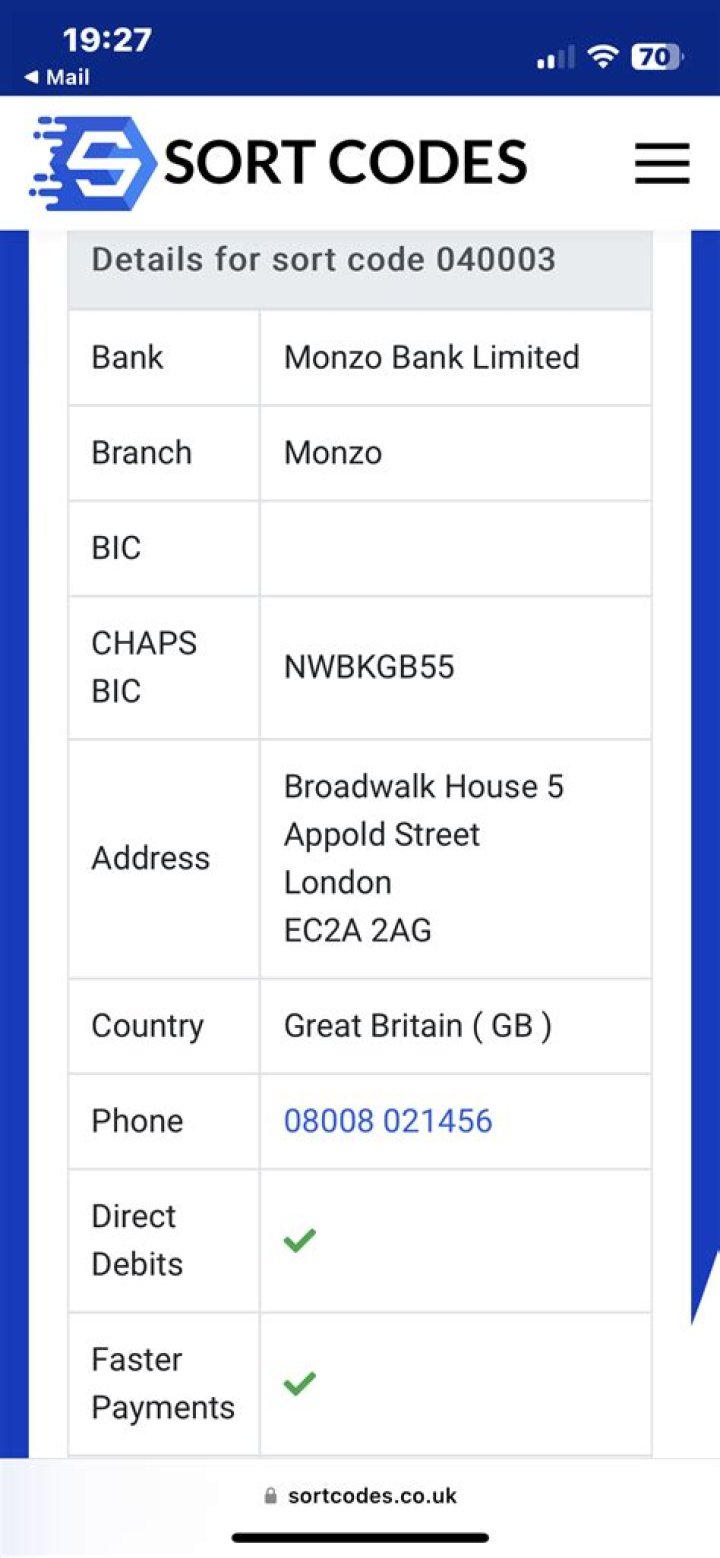Call the phone number 08008 021456

(388, 1121)
